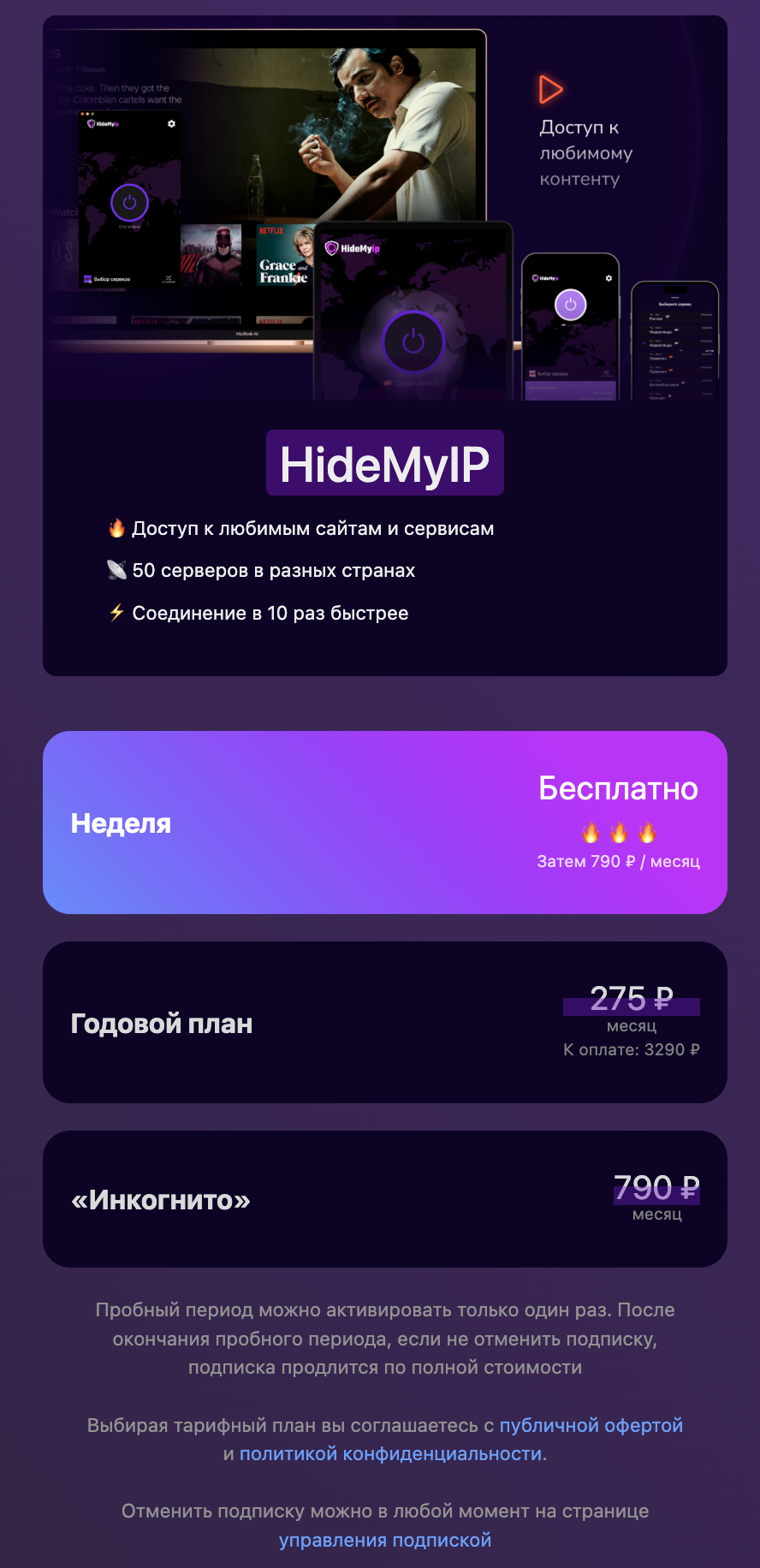Viewport: 760px width, 1568px height.
Task: Choose the «Годовой план» for 275 ₽ per month
Action: [x=385, y=1022]
